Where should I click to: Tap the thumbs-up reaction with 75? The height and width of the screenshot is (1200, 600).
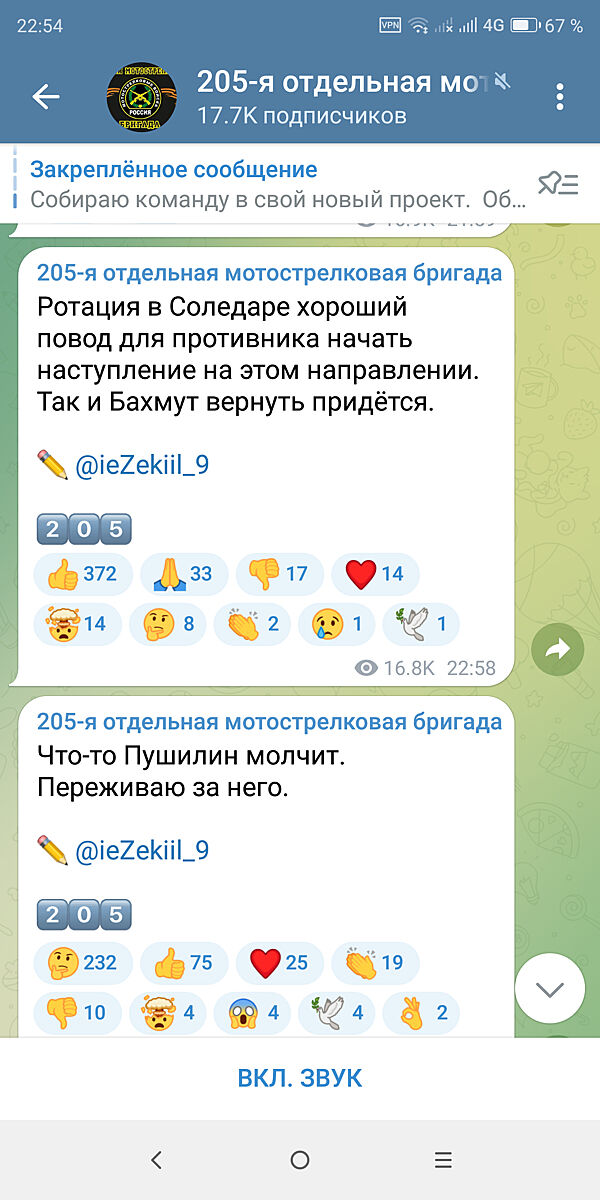183,963
